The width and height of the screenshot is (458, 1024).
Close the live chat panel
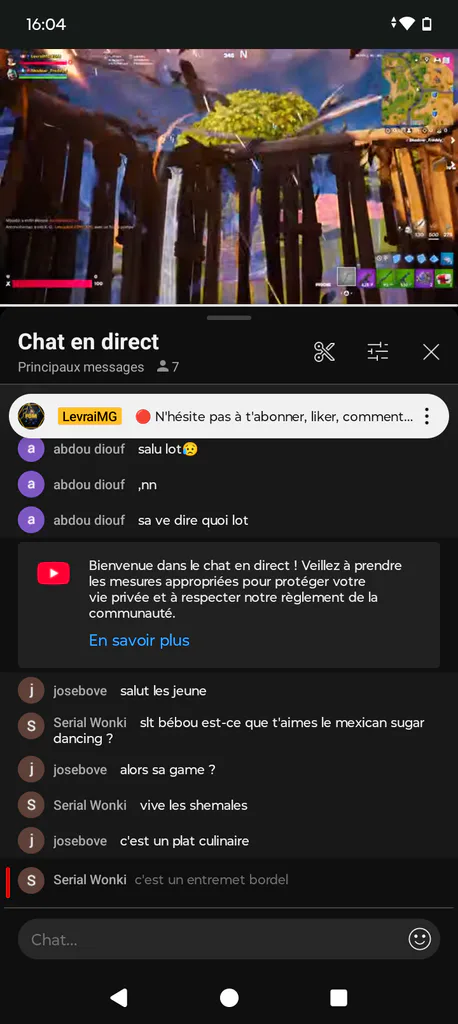click(431, 352)
